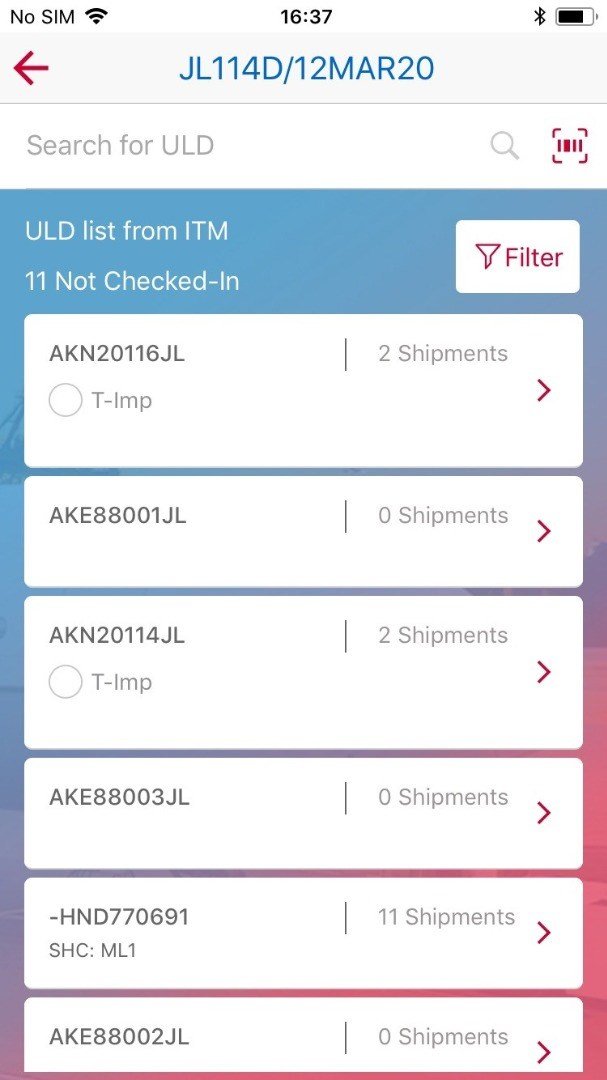Image resolution: width=607 pixels, height=1080 pixels.
Task: Tap the Search for ULD field
Action: click(x=250, y=146)
